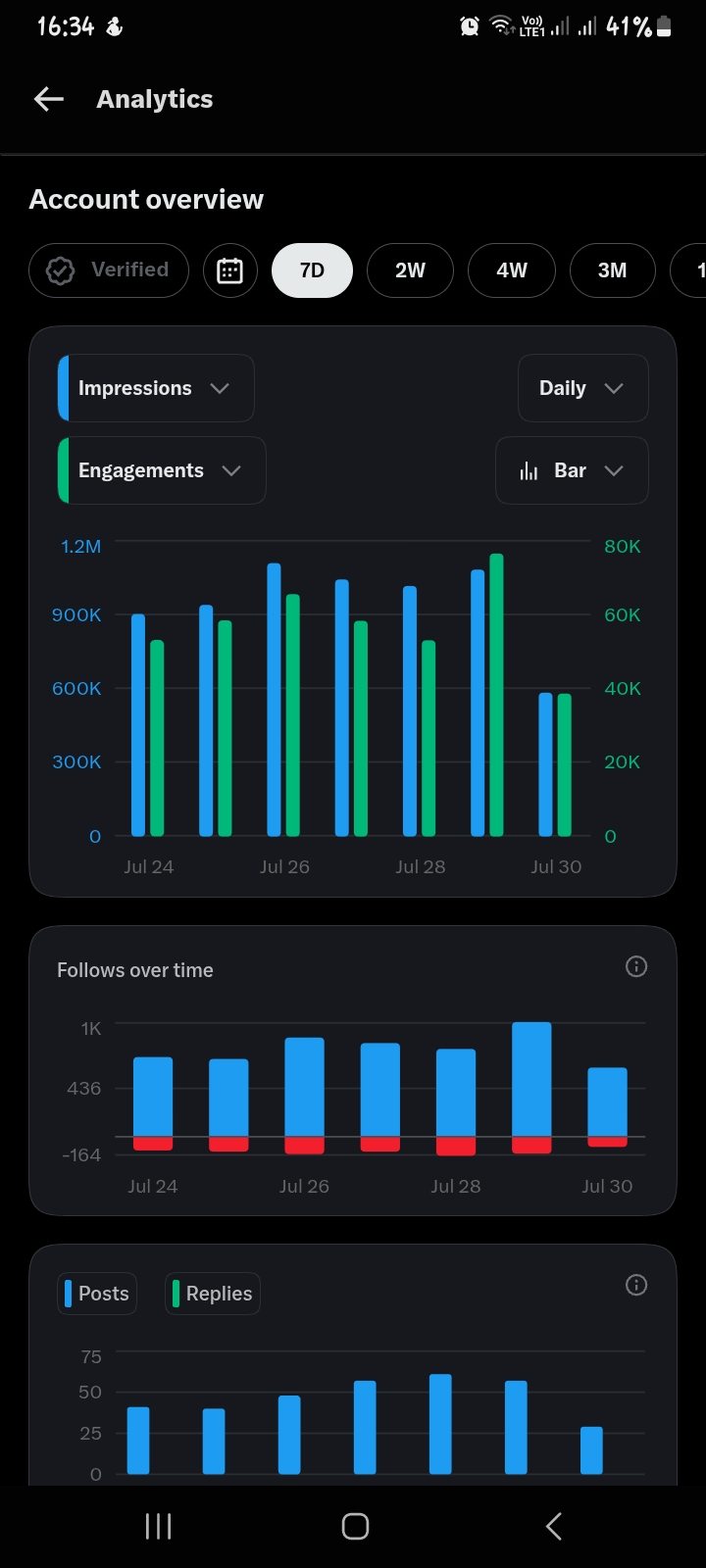This screenshot has width=706, height=1568.
Task: Go to the system home screen
Action: (355, 1526)
